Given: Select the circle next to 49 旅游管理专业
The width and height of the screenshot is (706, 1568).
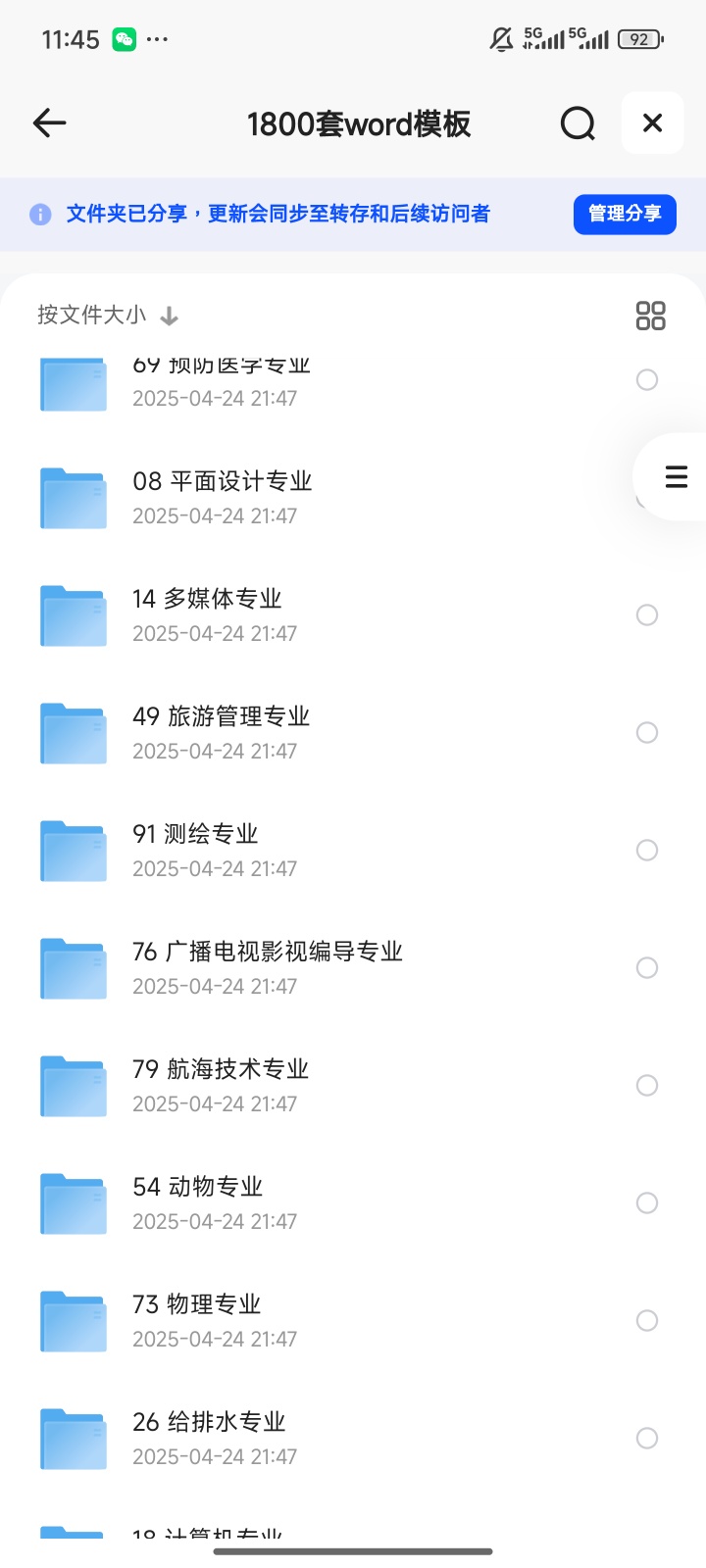Looking at the screenshot, I should click(647, 732).
